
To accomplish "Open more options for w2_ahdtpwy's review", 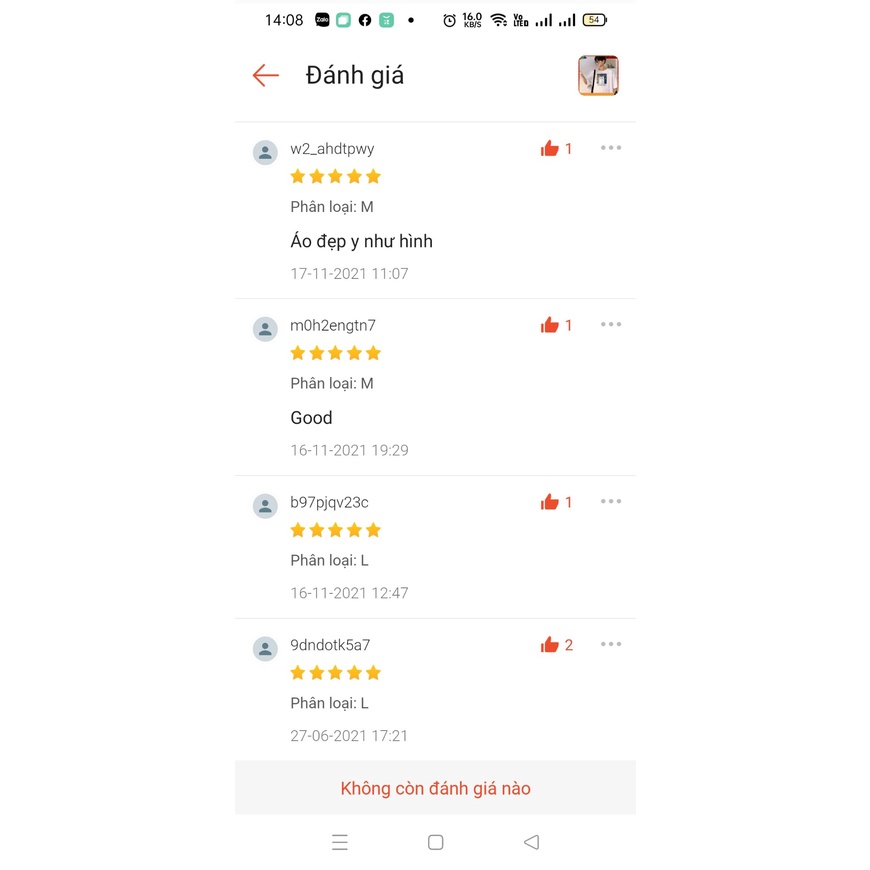I will click(611, 148).
